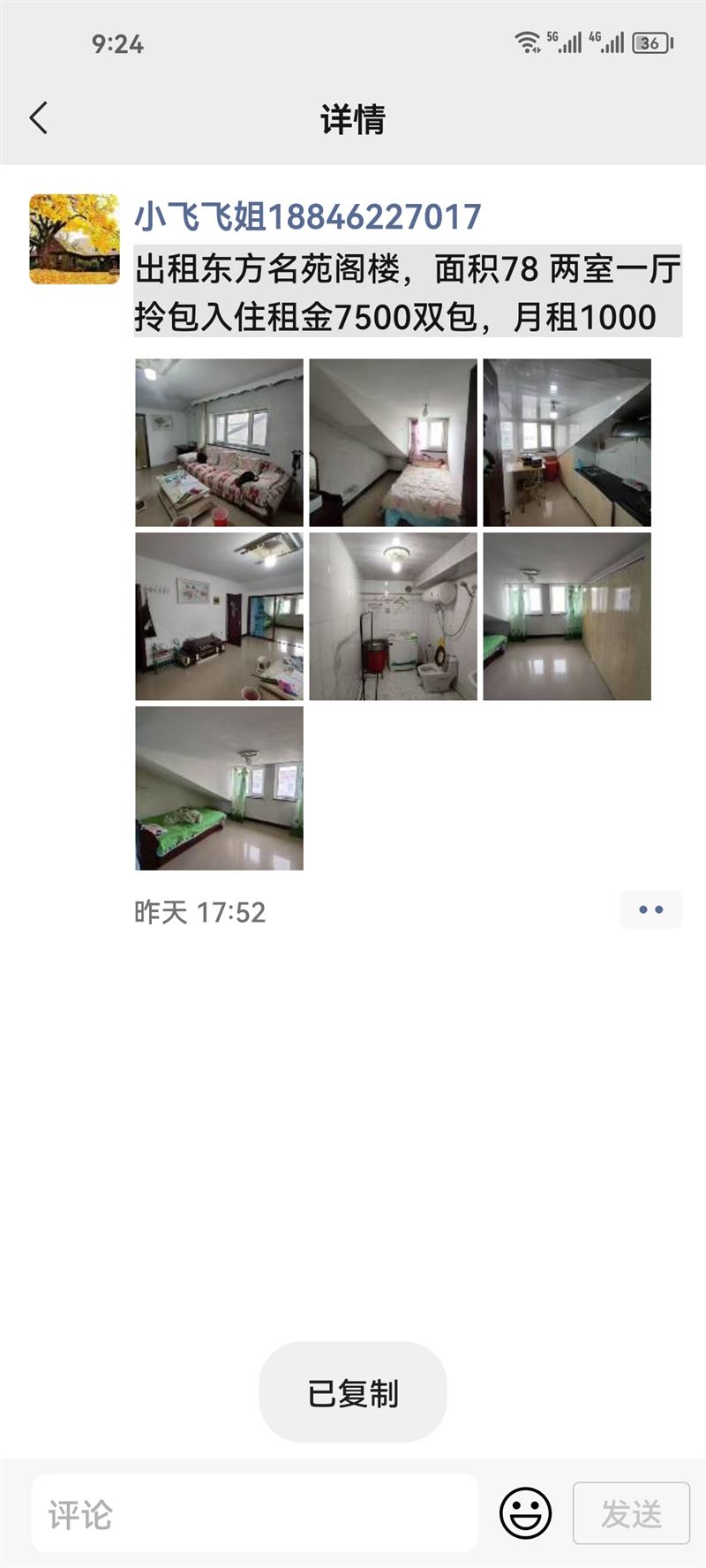View the kitchen counter photo
This screenshot has width=706, height=1568.
pyautogui.click(x=567, y=442)
